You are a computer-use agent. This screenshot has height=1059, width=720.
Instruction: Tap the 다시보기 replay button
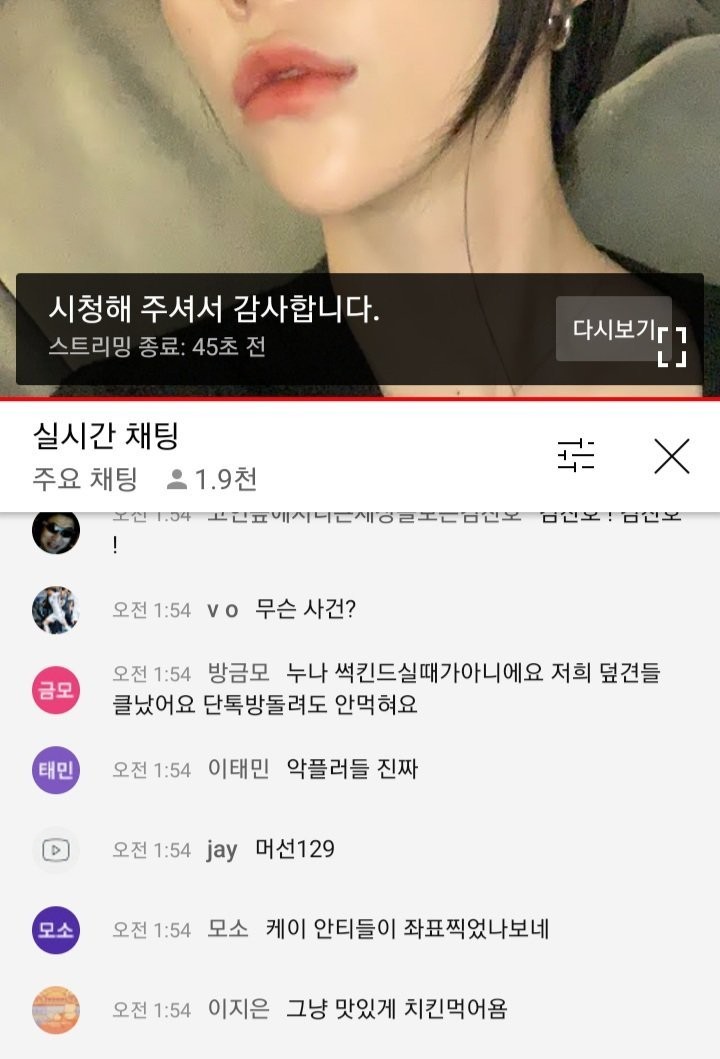(x=610, y=329)
